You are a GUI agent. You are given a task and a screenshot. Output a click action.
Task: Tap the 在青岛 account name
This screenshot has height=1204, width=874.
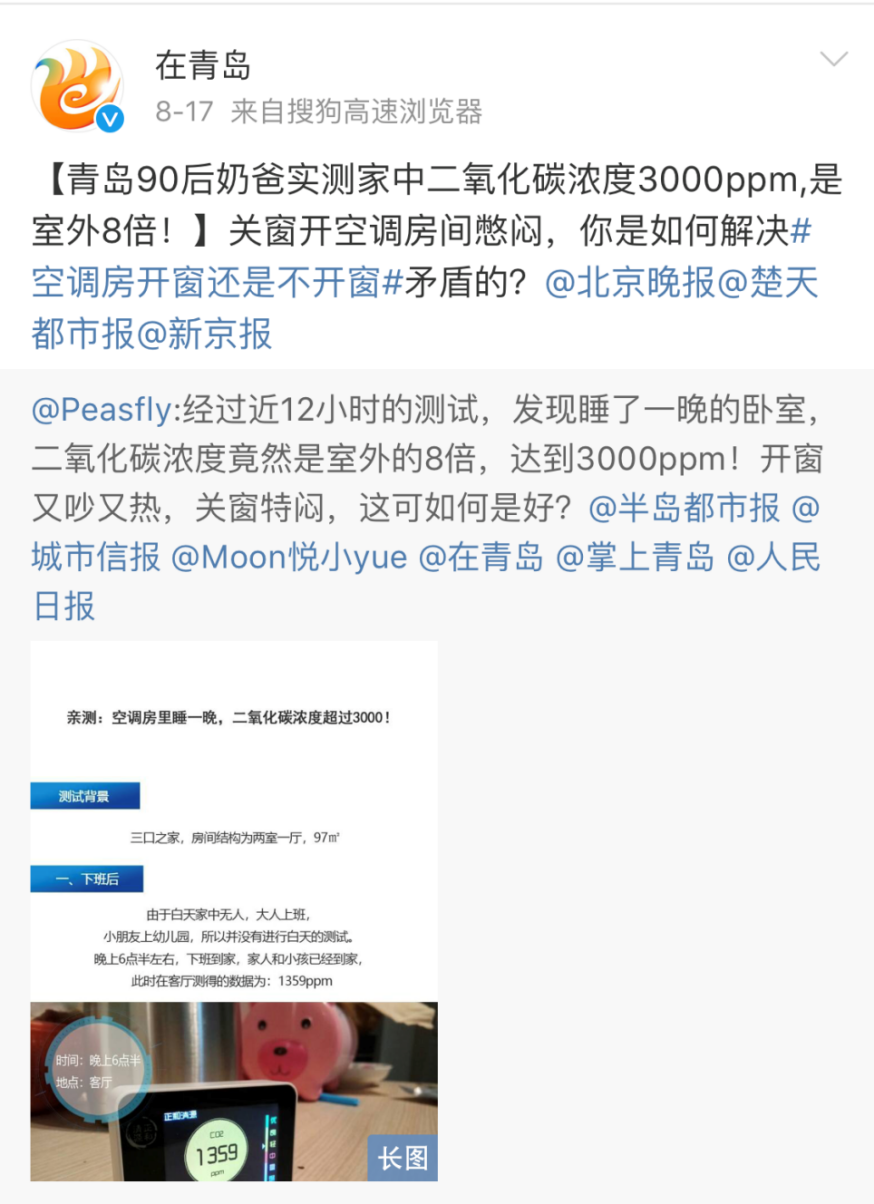click(x=204, y=65)
